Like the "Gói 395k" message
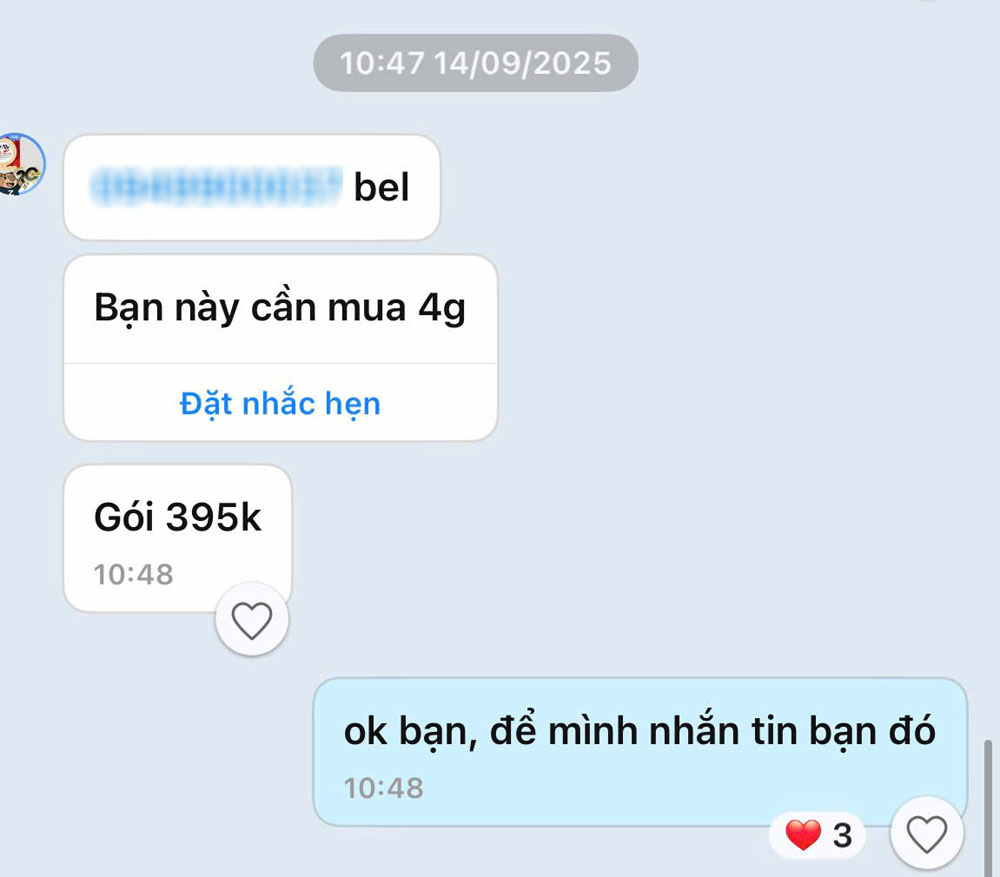Image resolution: width=1000 pixels, height=877 pixels. [x=251, y=621]
